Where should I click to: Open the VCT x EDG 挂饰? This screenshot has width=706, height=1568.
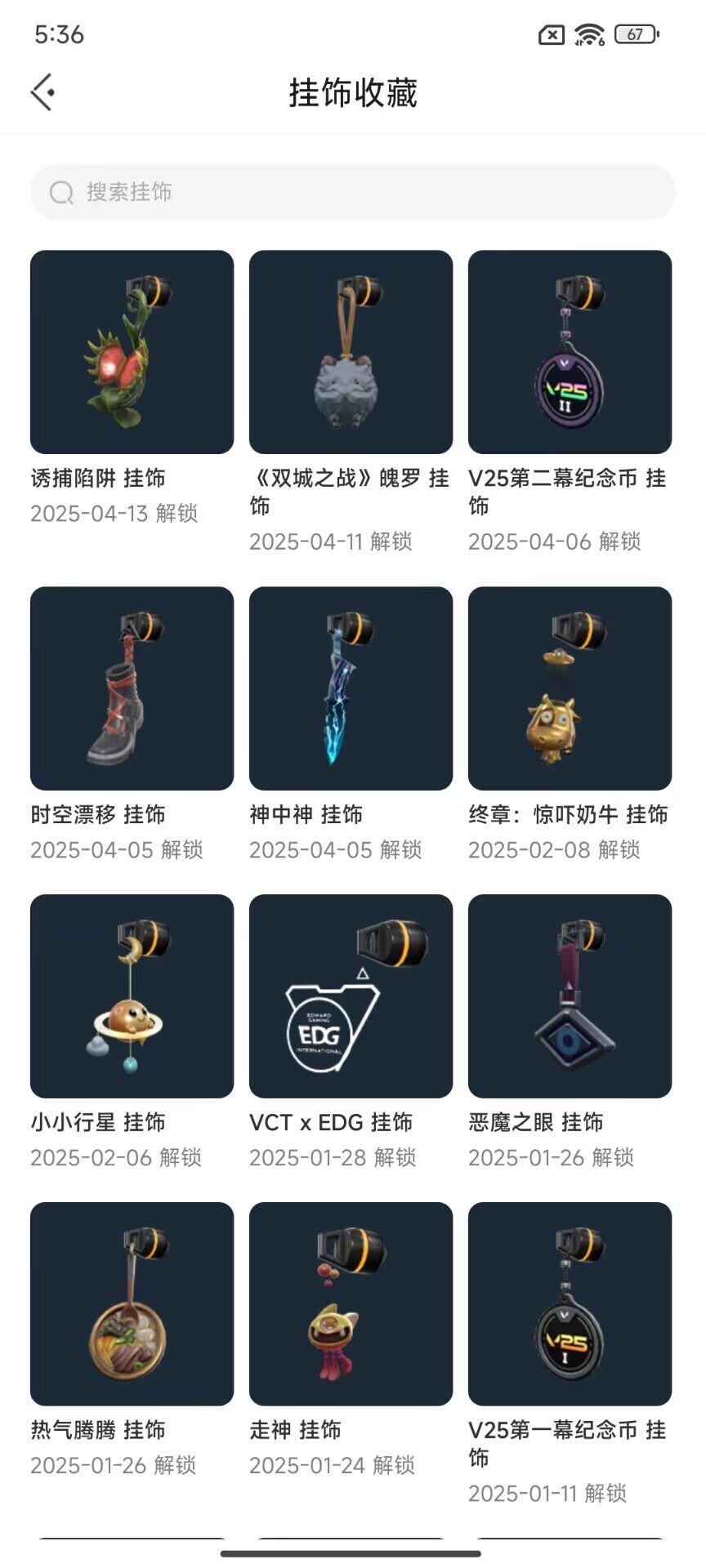click(x=351, y=996)
